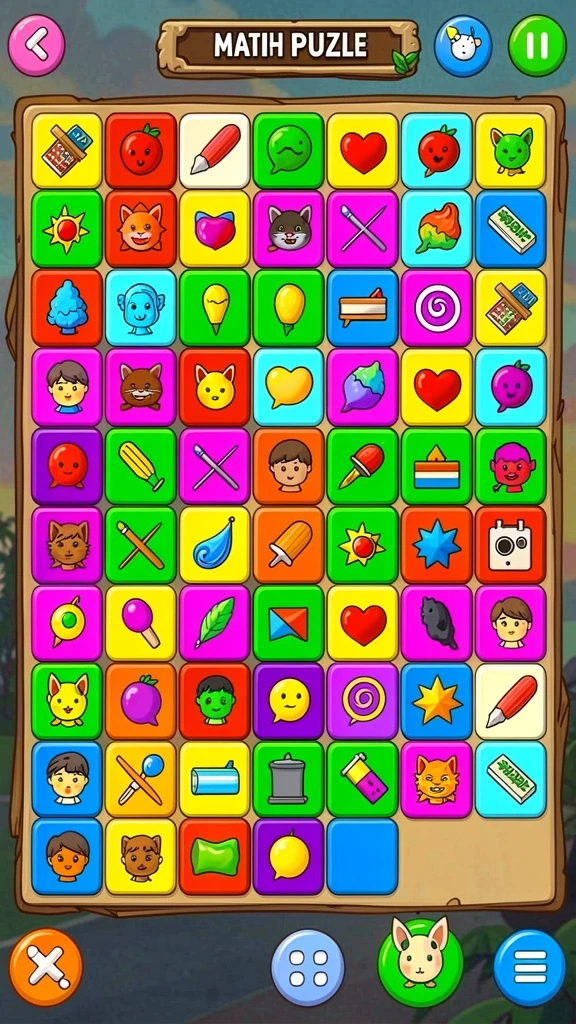Pause the game with the green button

click(537, 46)
